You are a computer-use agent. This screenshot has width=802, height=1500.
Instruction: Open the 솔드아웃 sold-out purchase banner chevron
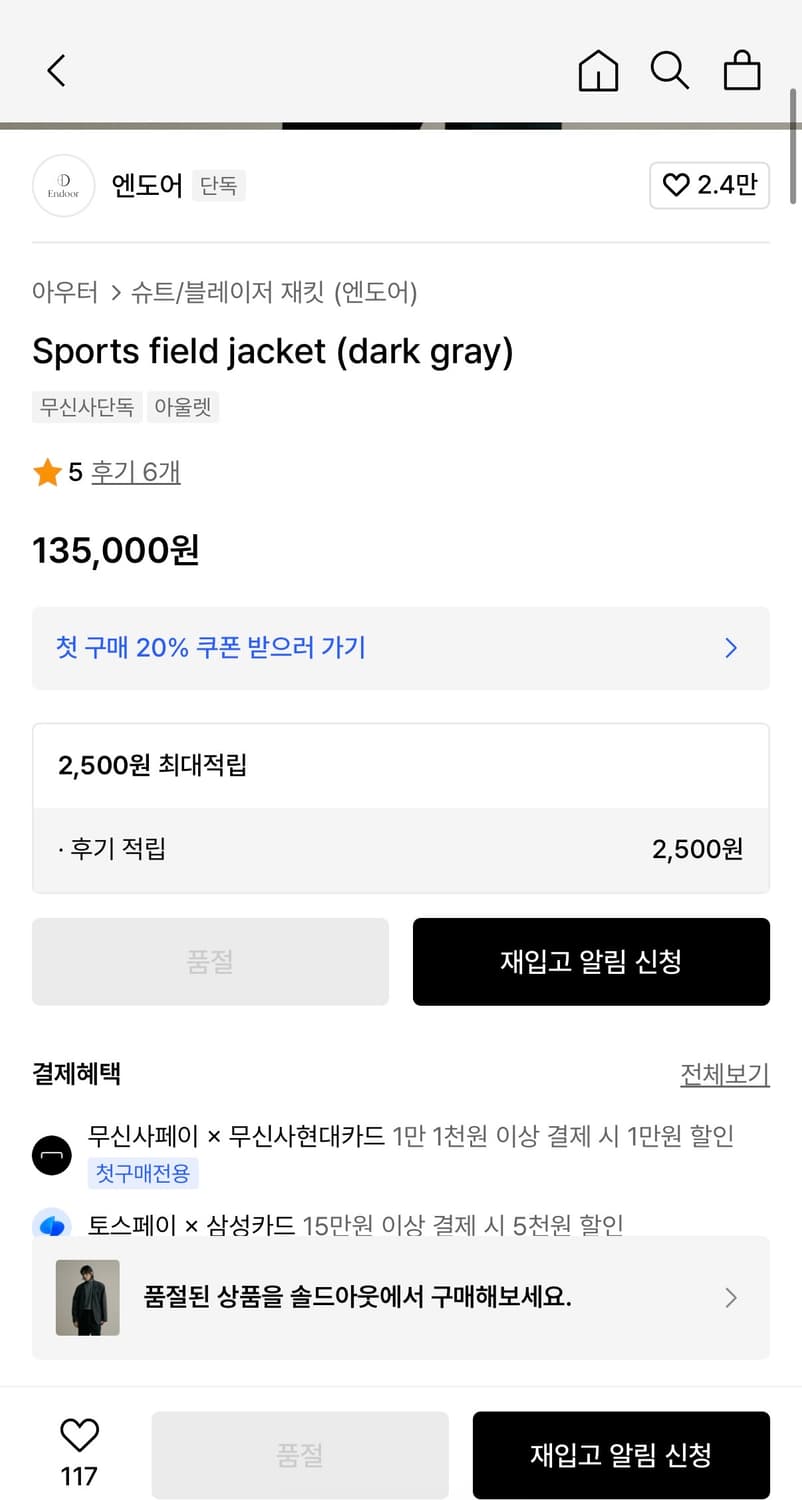coord(730,1297)
